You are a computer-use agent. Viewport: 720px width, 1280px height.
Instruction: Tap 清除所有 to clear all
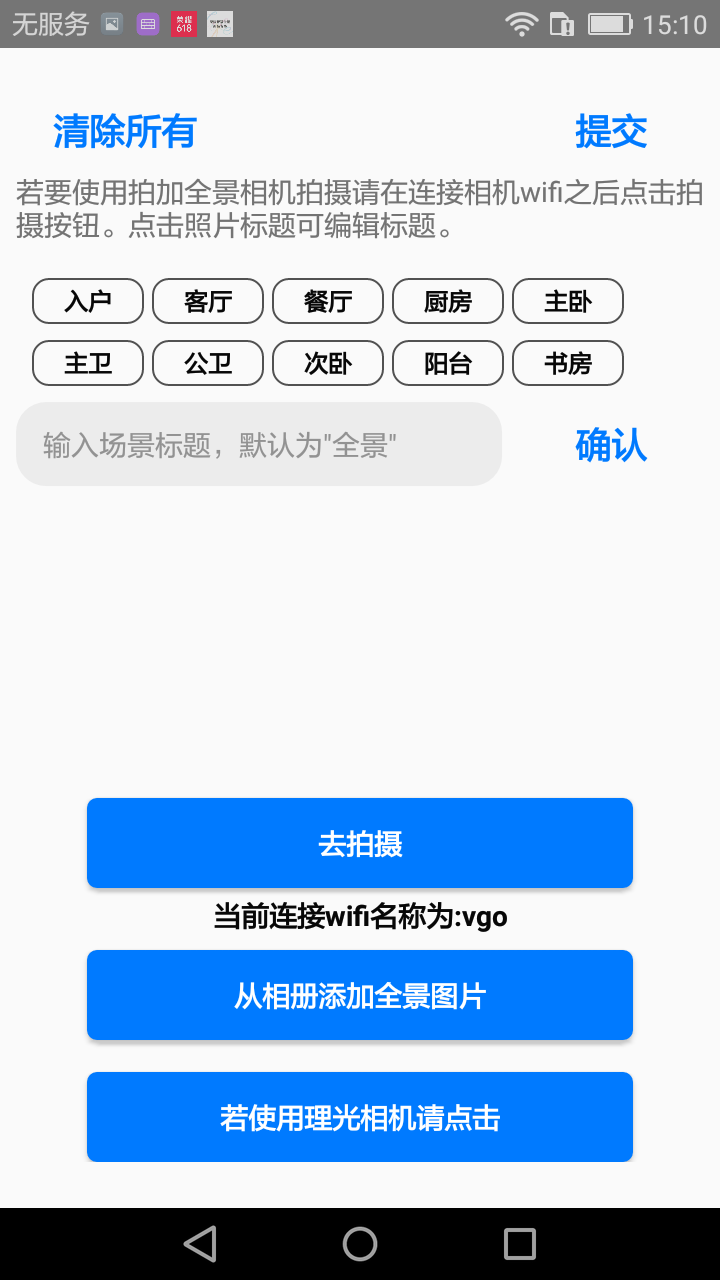pyautogui.click(x=125, y=131)
